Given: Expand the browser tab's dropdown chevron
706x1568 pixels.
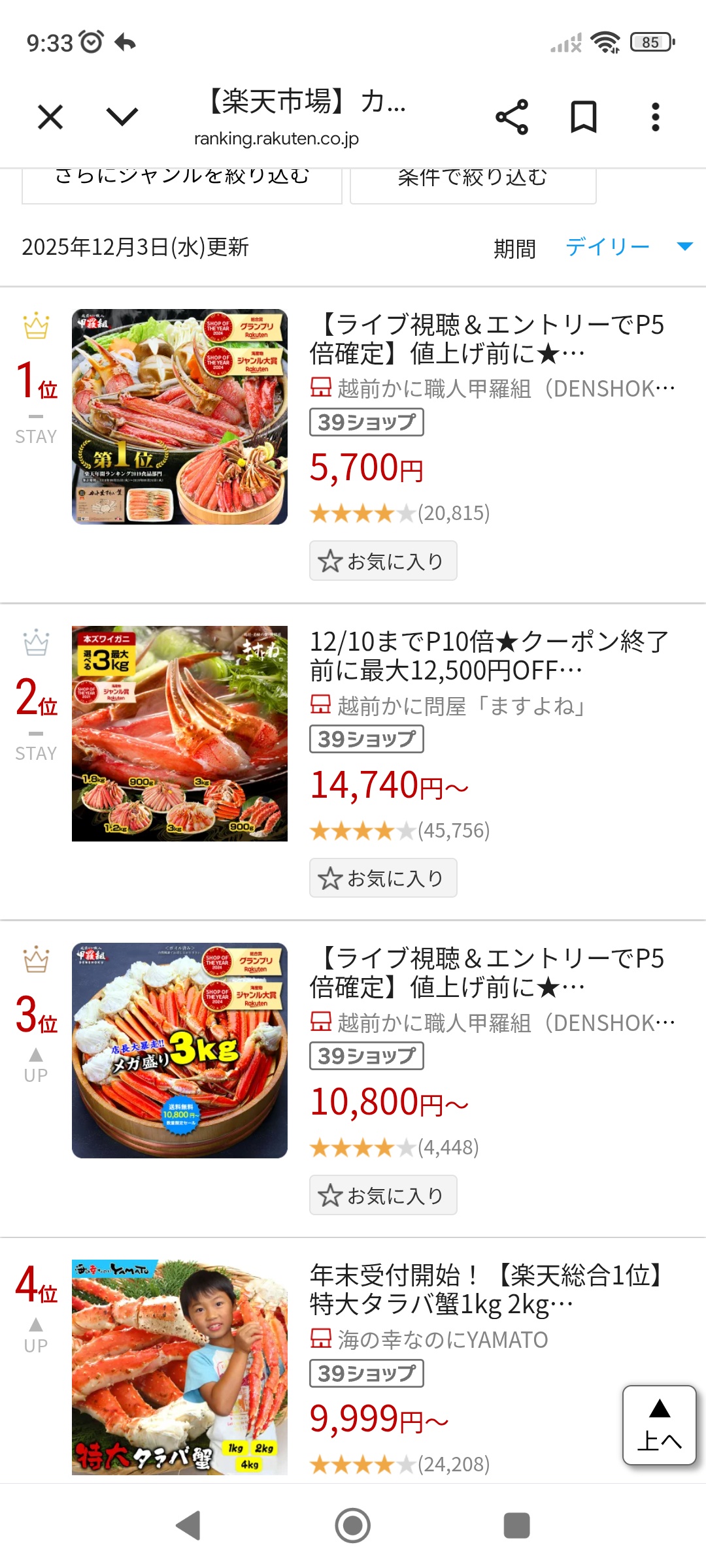Looking at the screenshot, I should (122, 118).
